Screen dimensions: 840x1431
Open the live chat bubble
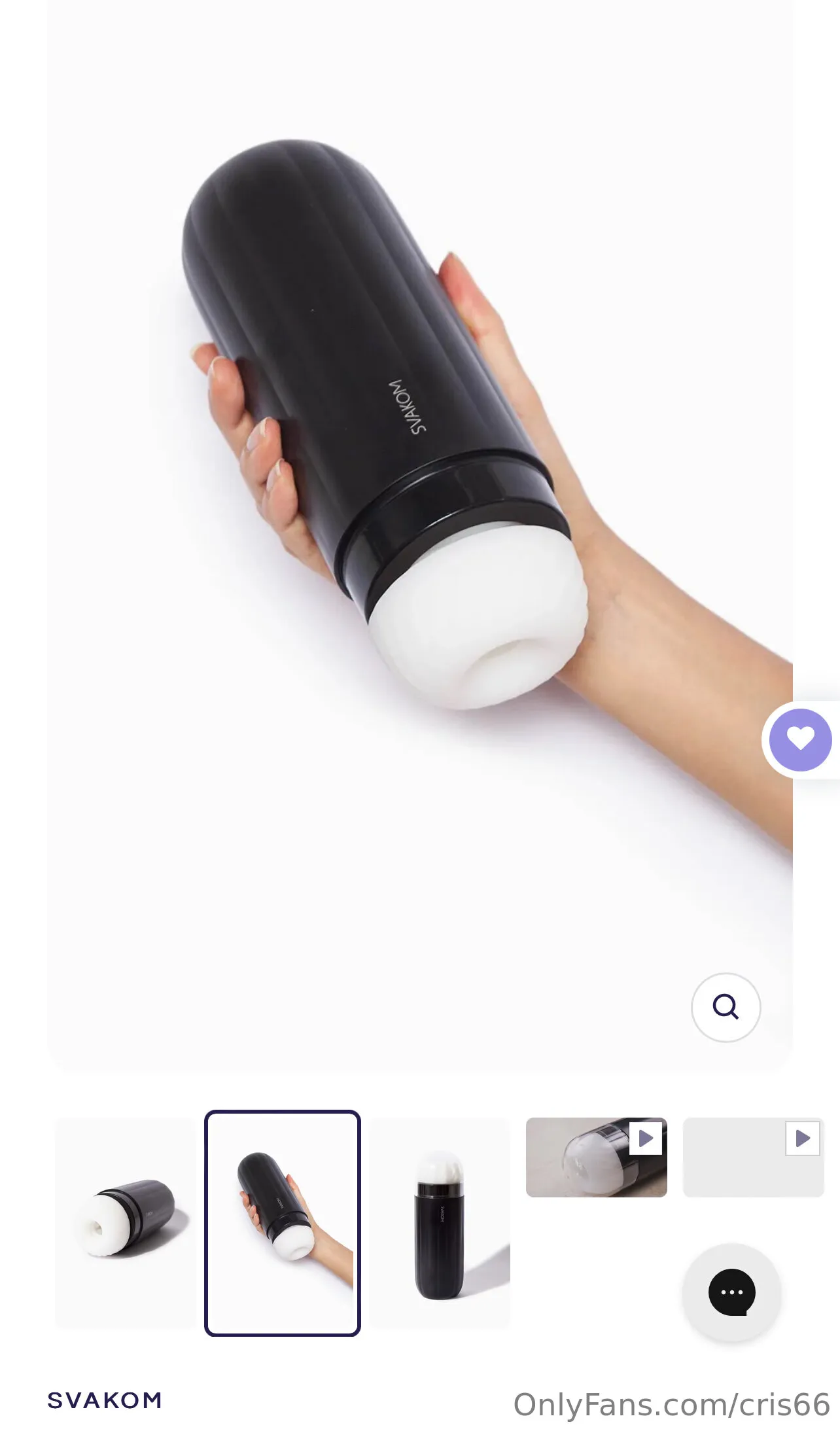[731, 1292]
